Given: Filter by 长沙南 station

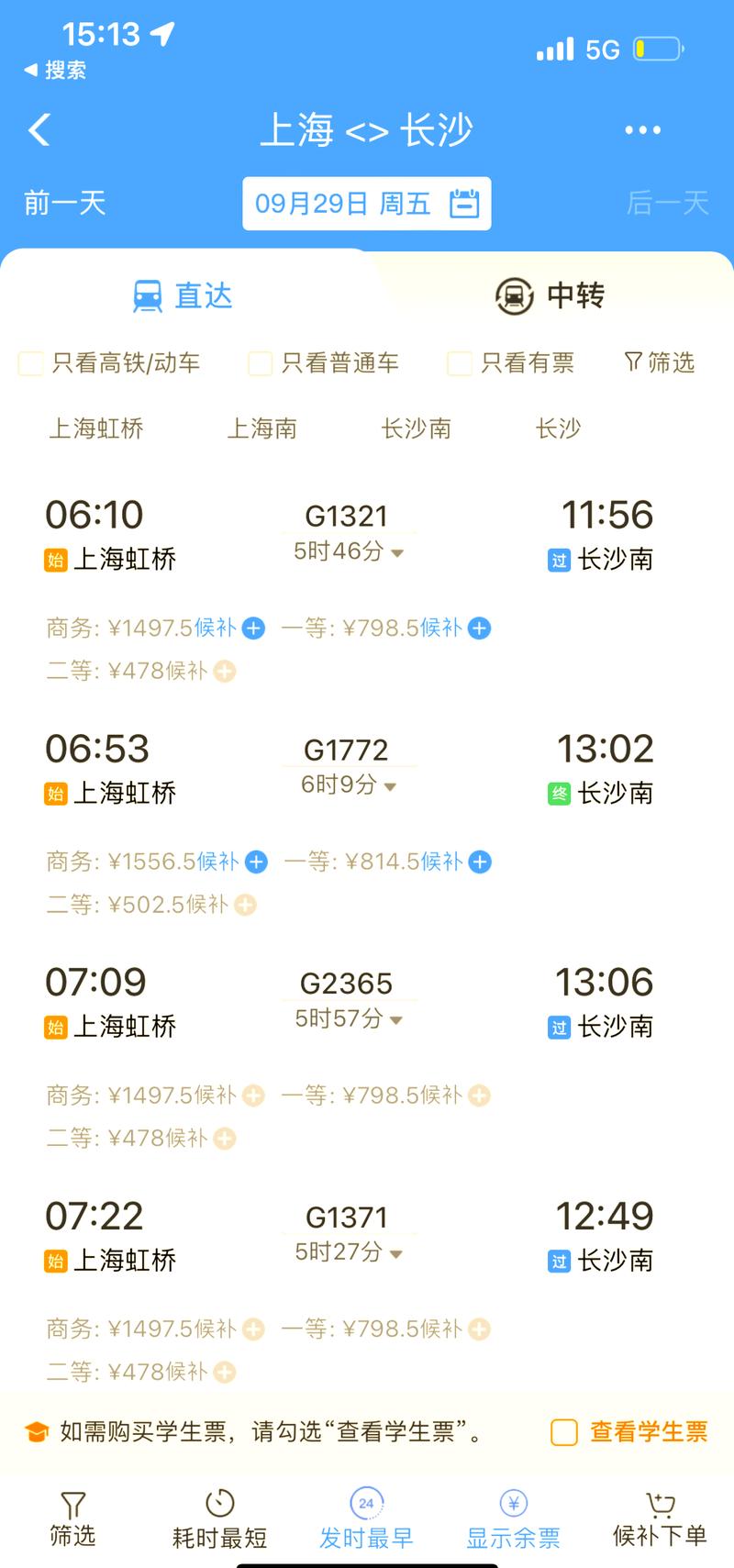Looking at the screenshot, I should tap(417, 428).
